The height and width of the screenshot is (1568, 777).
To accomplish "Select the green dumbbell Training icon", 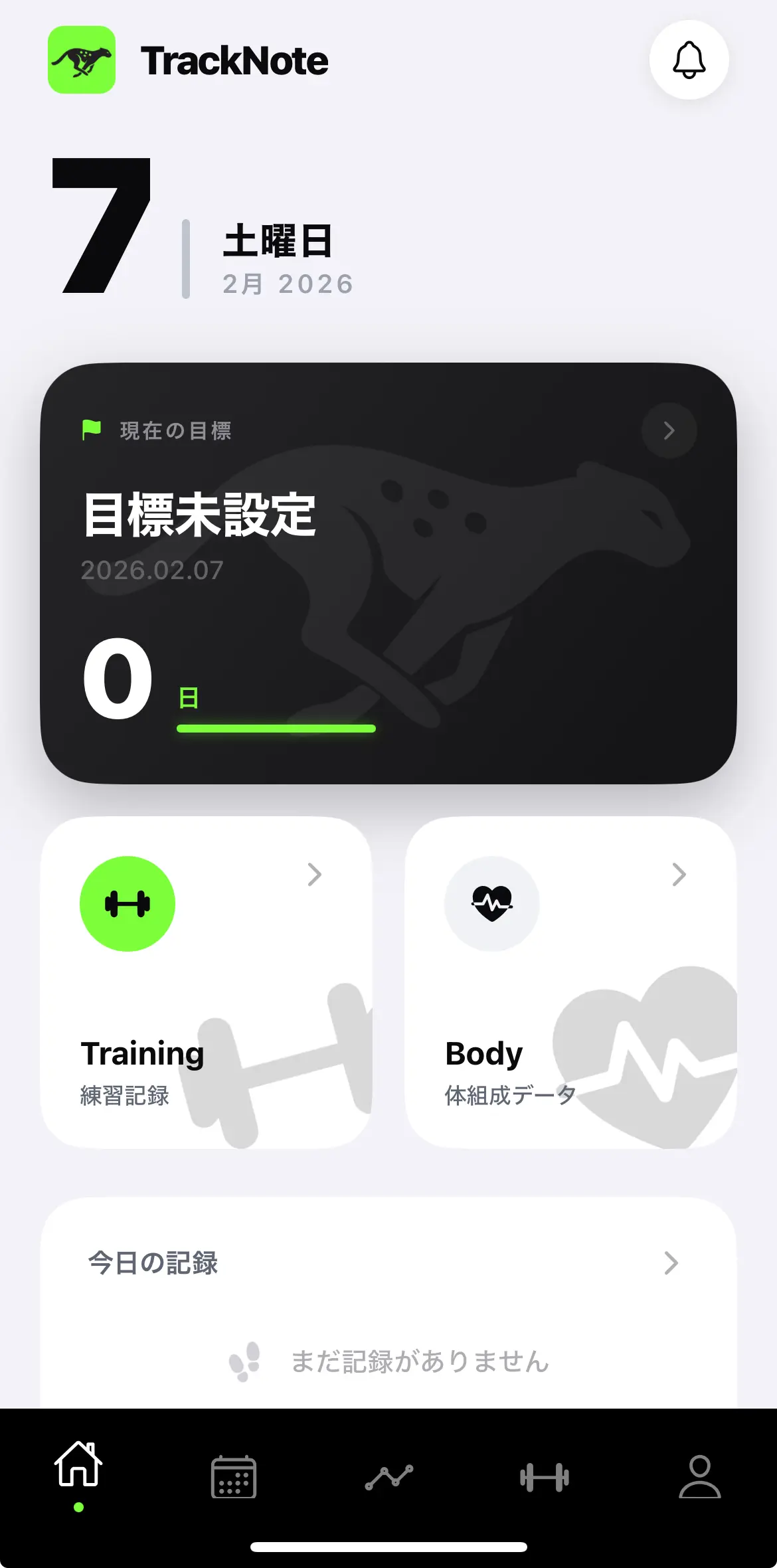I will pyautogui.click(x=127, y=903).
